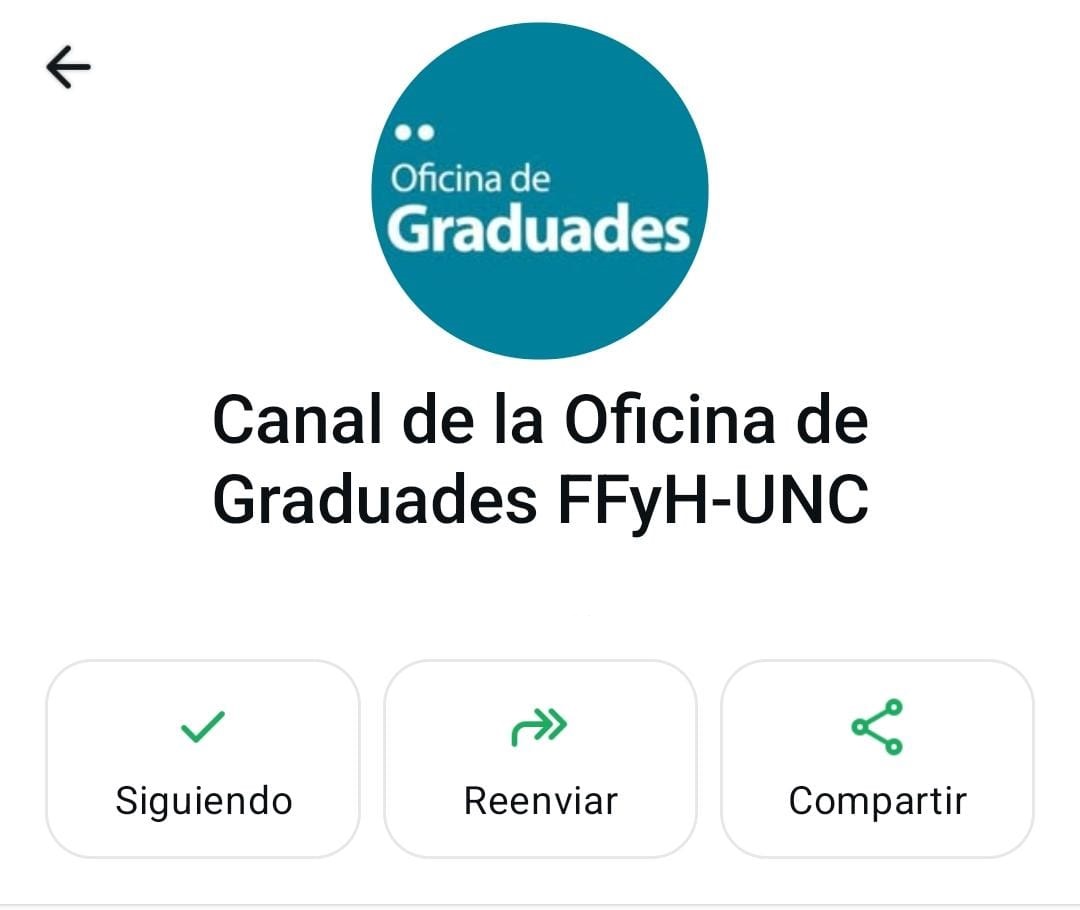The image size is (1080, 910).
Task: Forward the channel with Reenviar
Action: click(x=540, y=759)
